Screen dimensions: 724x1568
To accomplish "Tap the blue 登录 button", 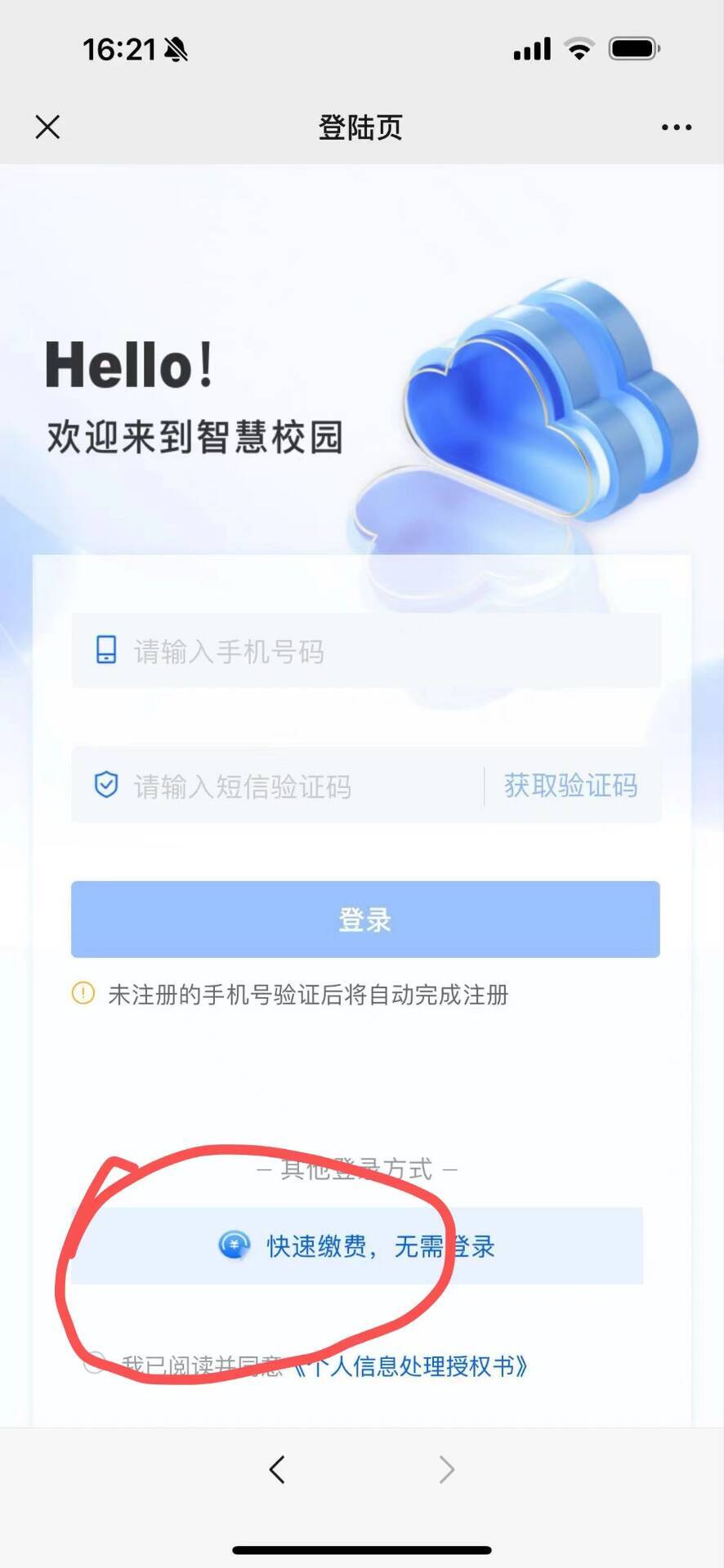I will click(x=365, y=919).
